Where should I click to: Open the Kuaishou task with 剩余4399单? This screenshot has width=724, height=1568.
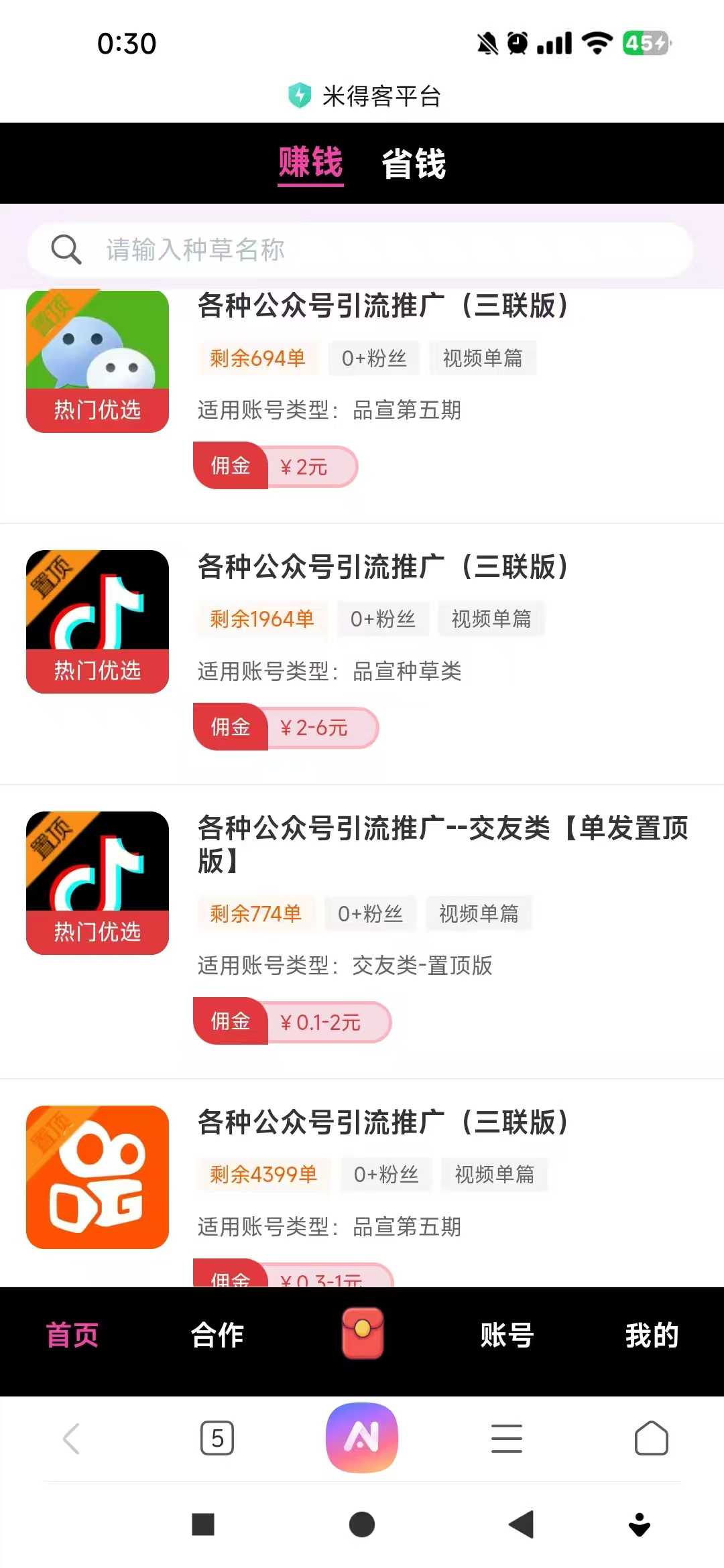pyautogui.click(x=362, y=1183)
